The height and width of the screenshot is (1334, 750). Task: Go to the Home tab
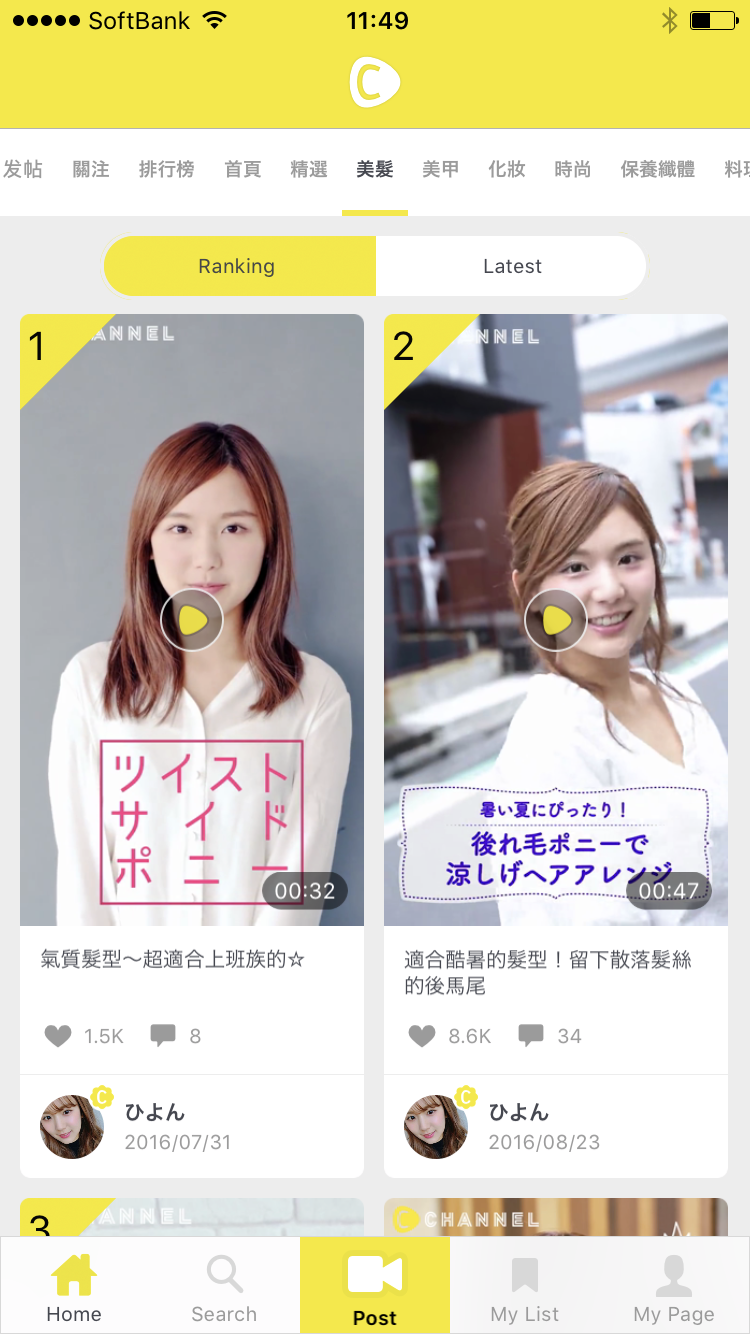coord(74,1289)
